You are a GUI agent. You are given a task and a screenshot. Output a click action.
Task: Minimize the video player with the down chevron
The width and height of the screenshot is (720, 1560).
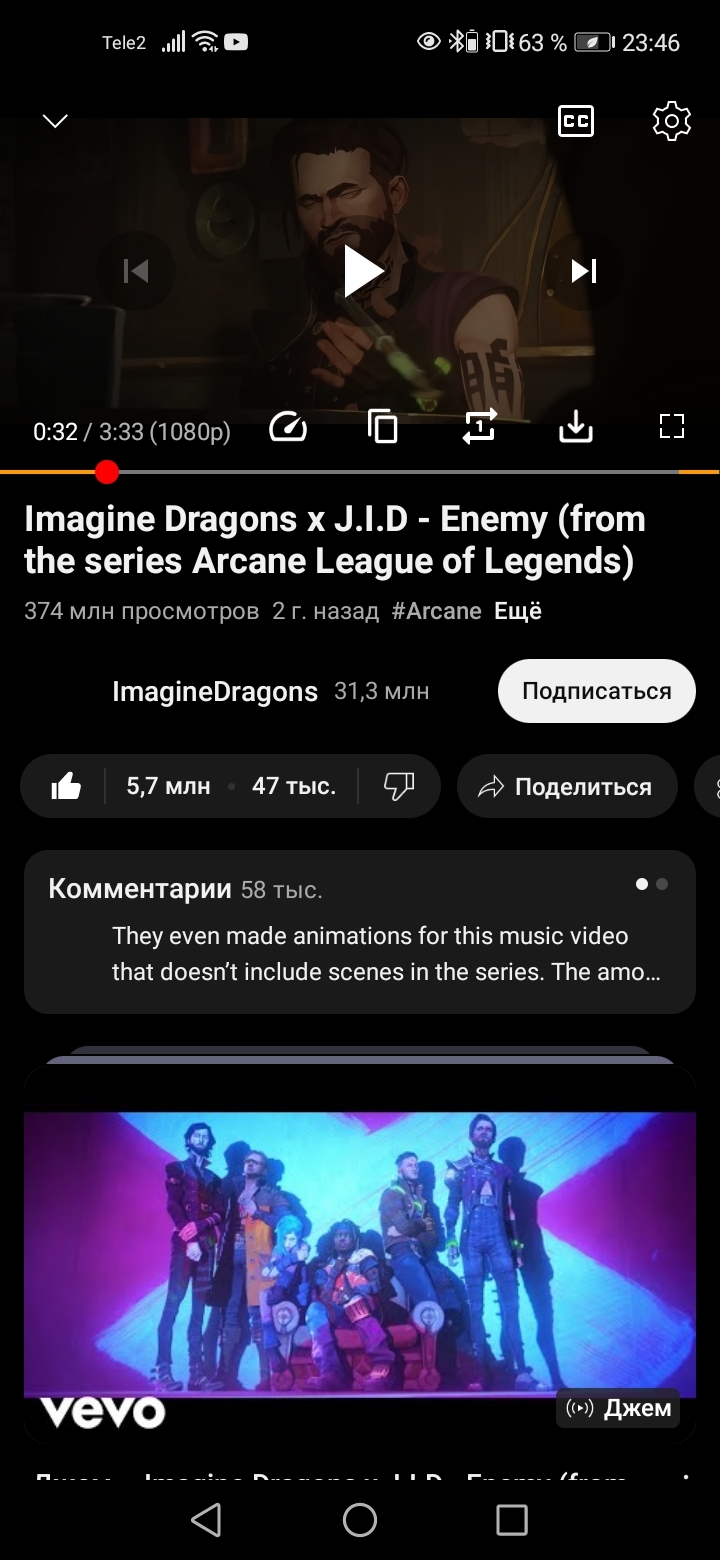[55, 121]
